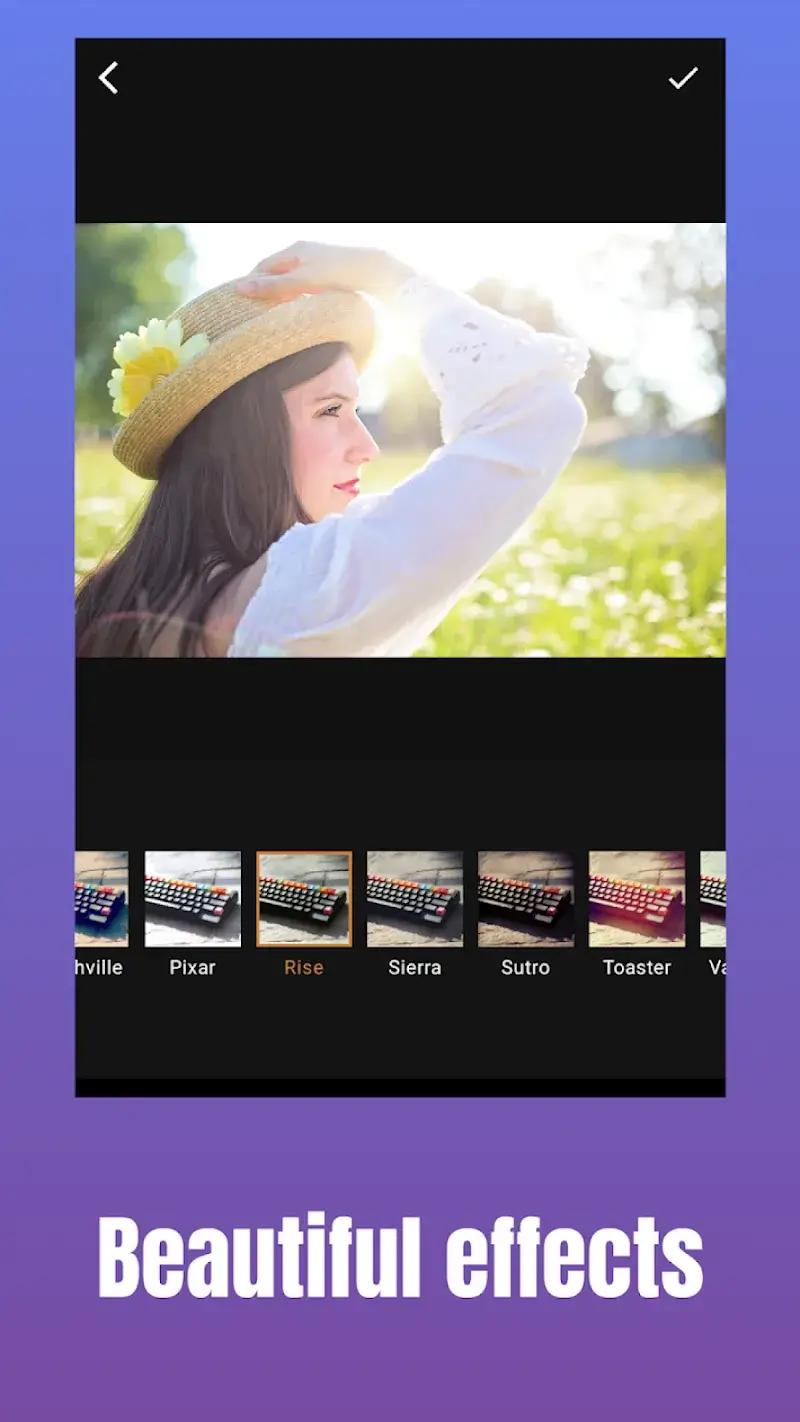800x1422 pixels.
Task: Select the Pixar filter
Action: pyautogui.click(x=192, y=897)
